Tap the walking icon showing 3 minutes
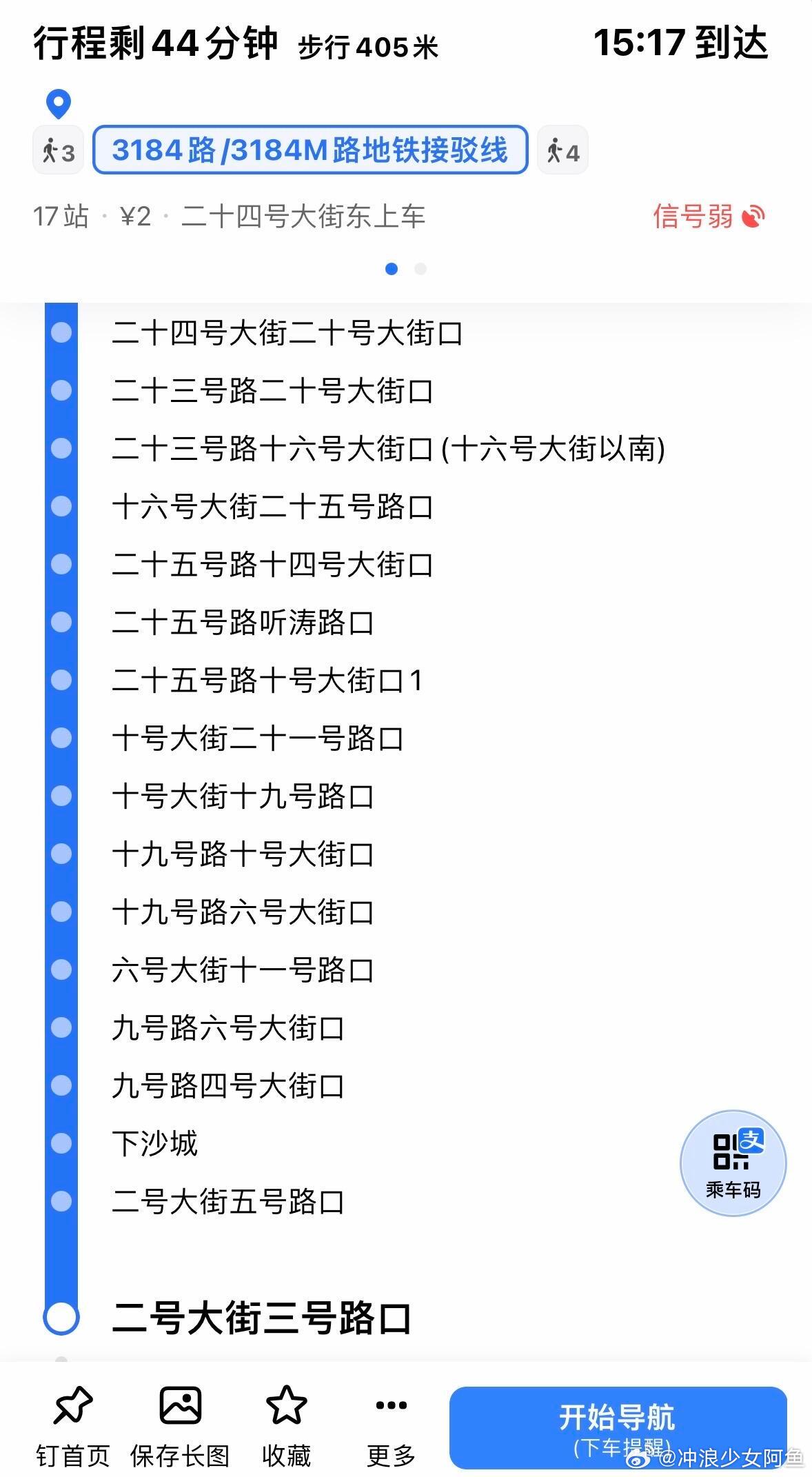Screen dimensions: 812x1477 (58, 150)
